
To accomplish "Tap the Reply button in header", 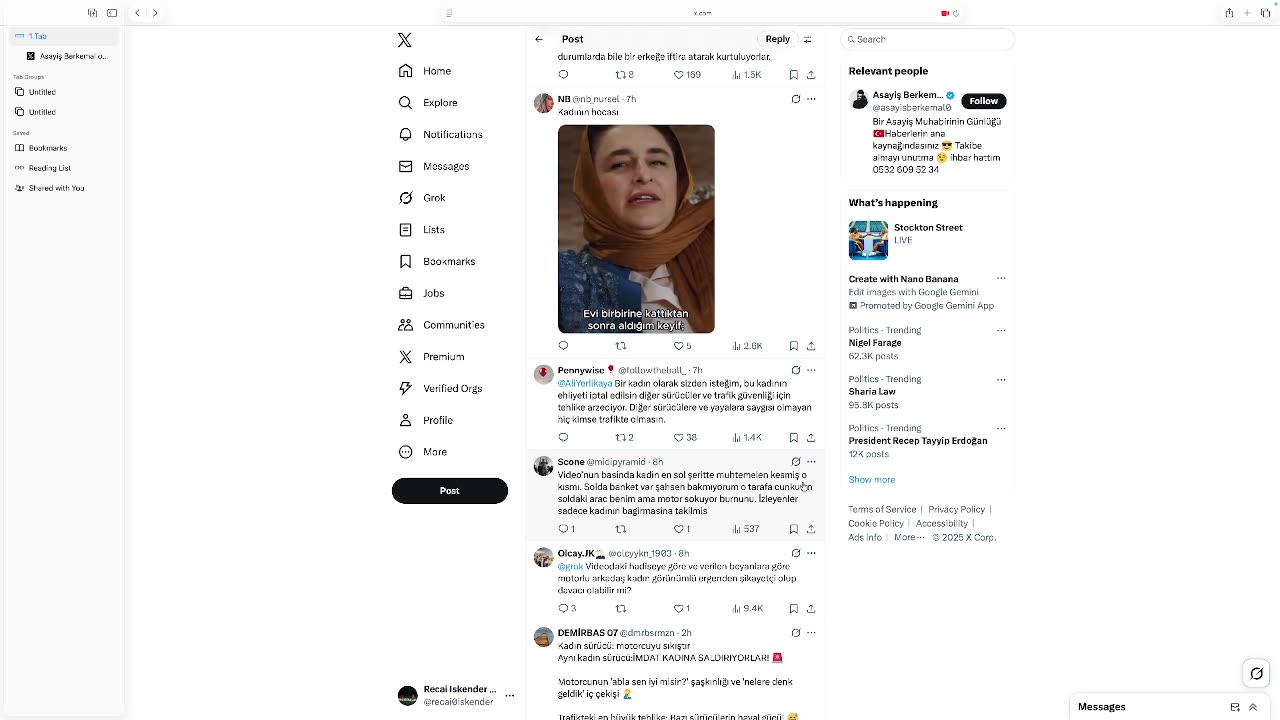I will click(x=777, y=39).
